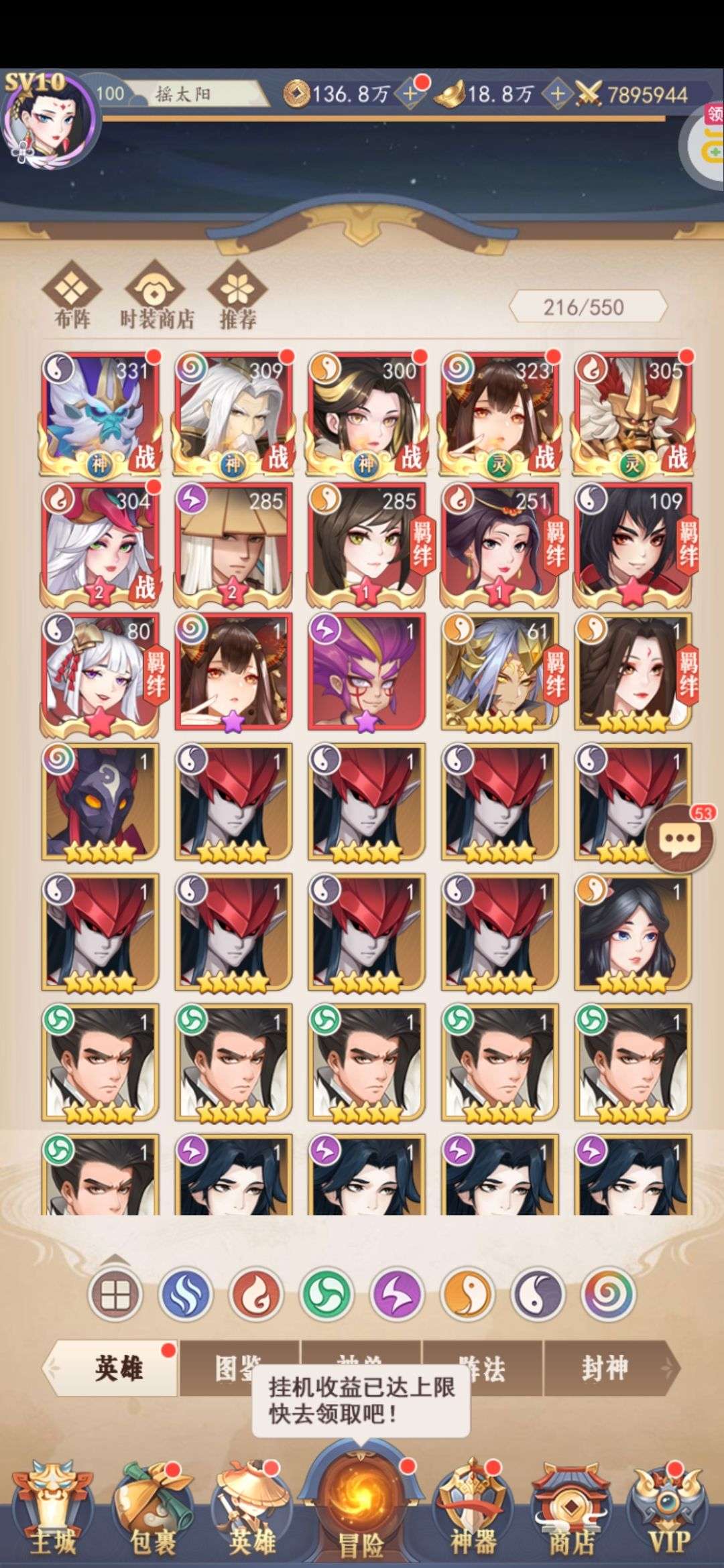Image resolution: width=724 pixels, height=1568 pixels.
Task: Tap the 推荐 recommendation button
Action: (238, 296)
